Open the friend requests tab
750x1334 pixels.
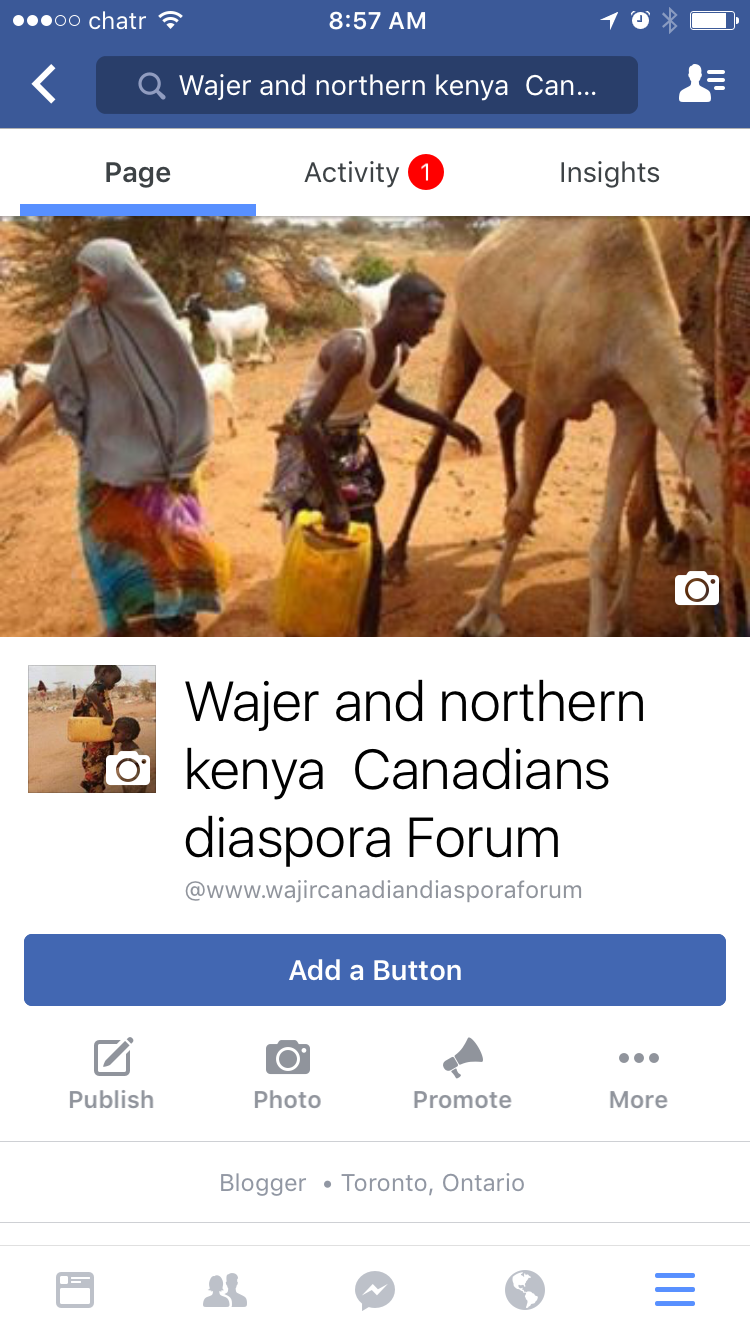click(225, 1290)
